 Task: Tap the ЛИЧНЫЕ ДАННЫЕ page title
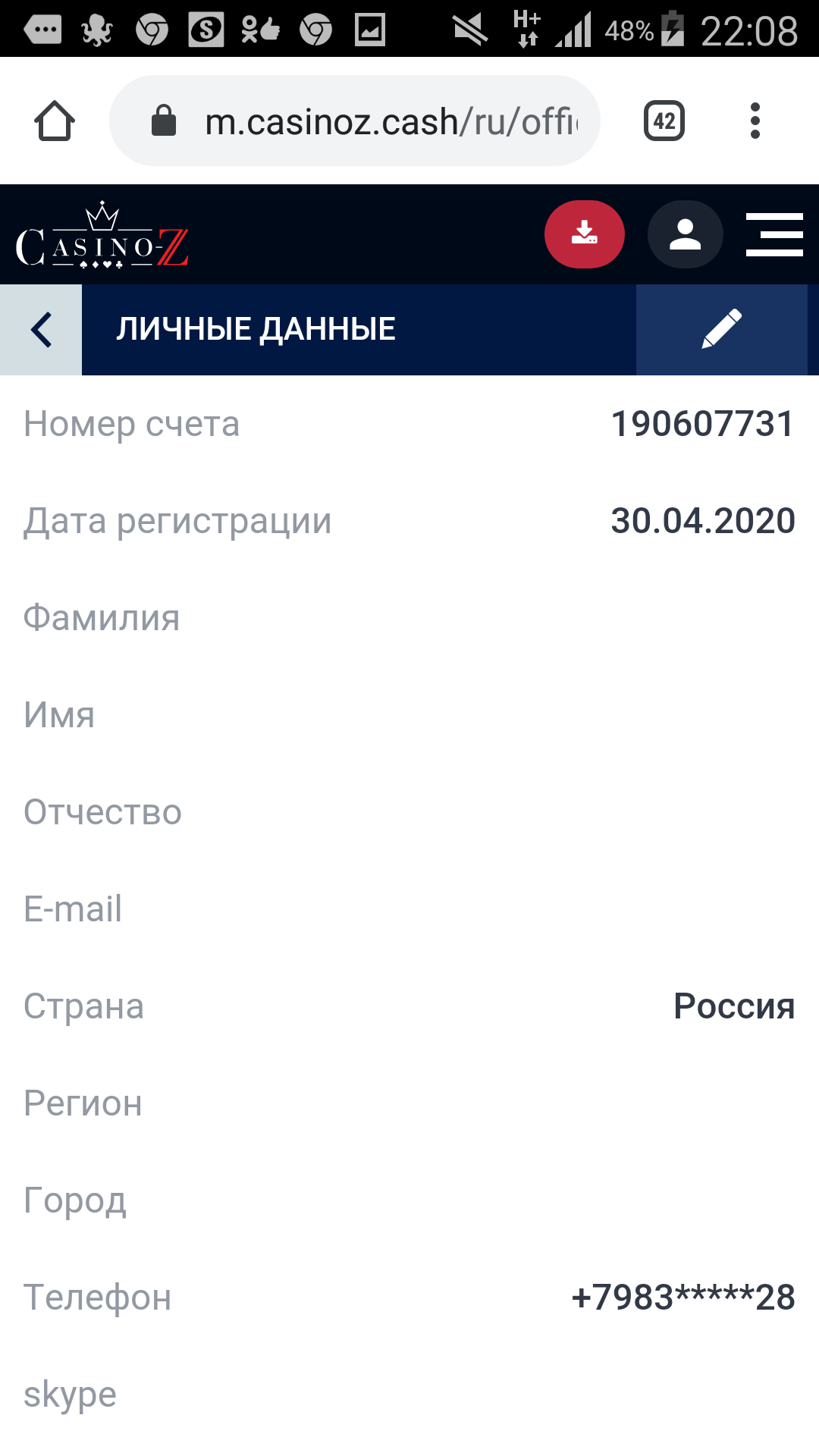(255, 328)
